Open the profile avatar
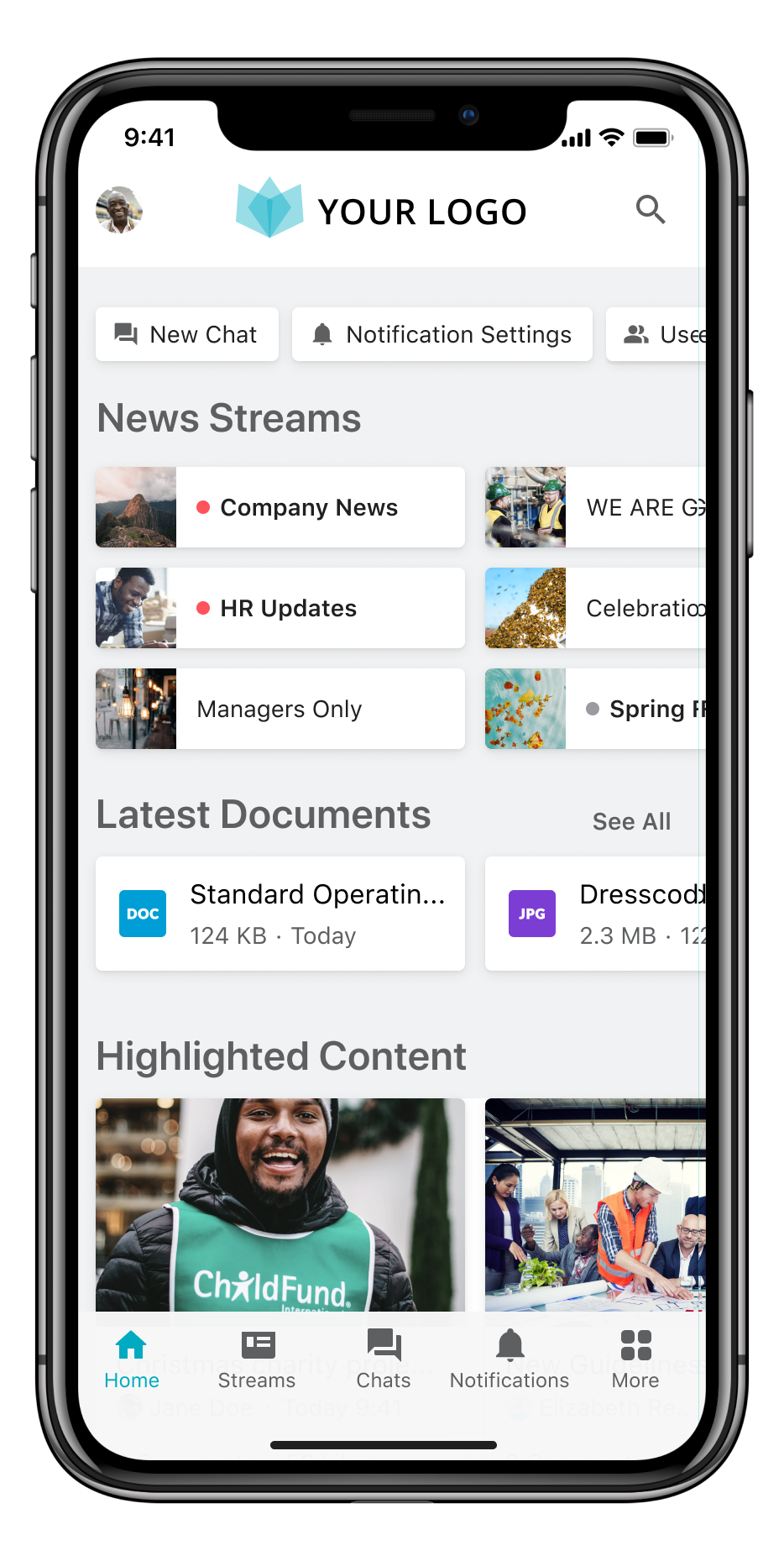Viewport: 784px width, 1561px height. (119, 210)
